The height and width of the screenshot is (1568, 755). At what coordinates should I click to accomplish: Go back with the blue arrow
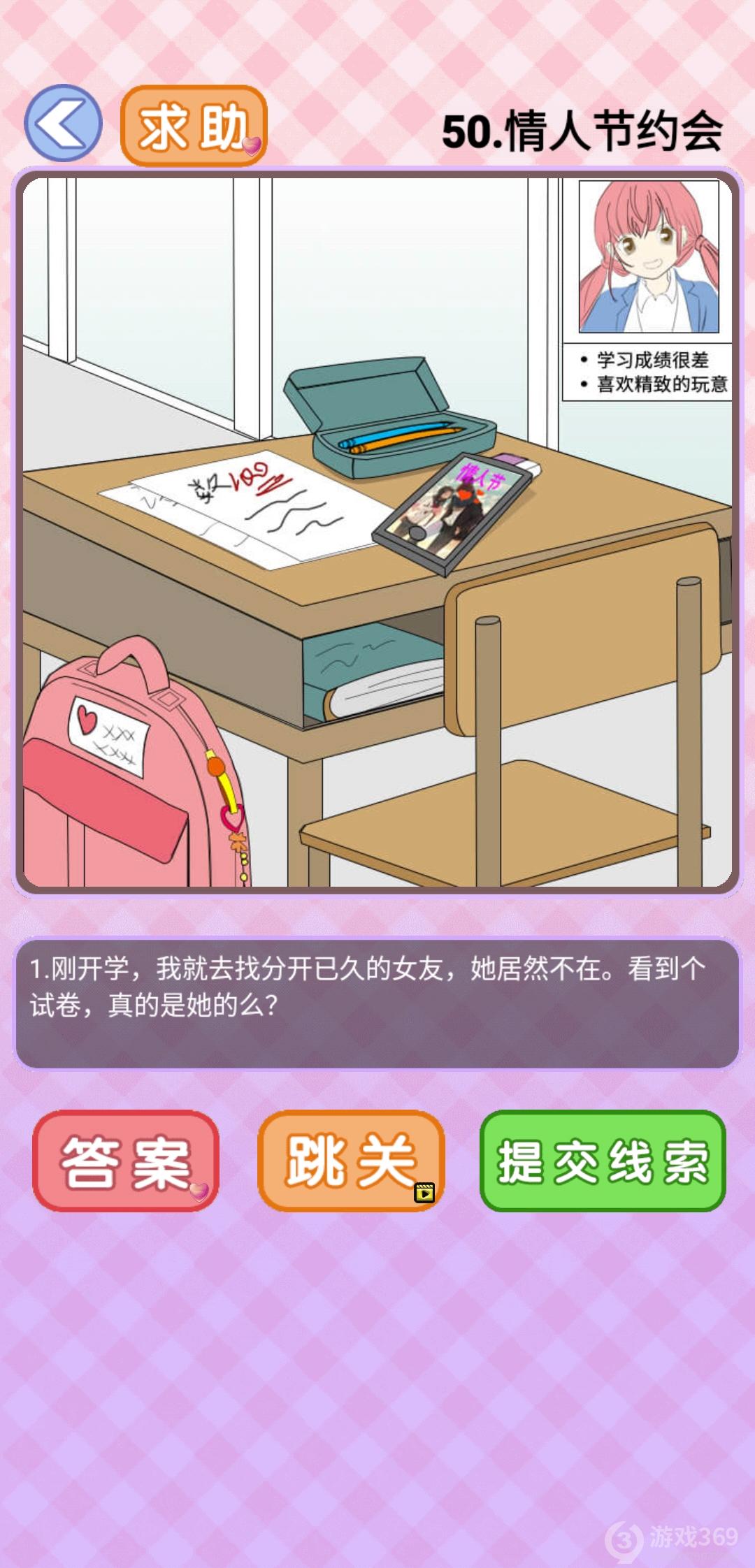pos(63,124)
